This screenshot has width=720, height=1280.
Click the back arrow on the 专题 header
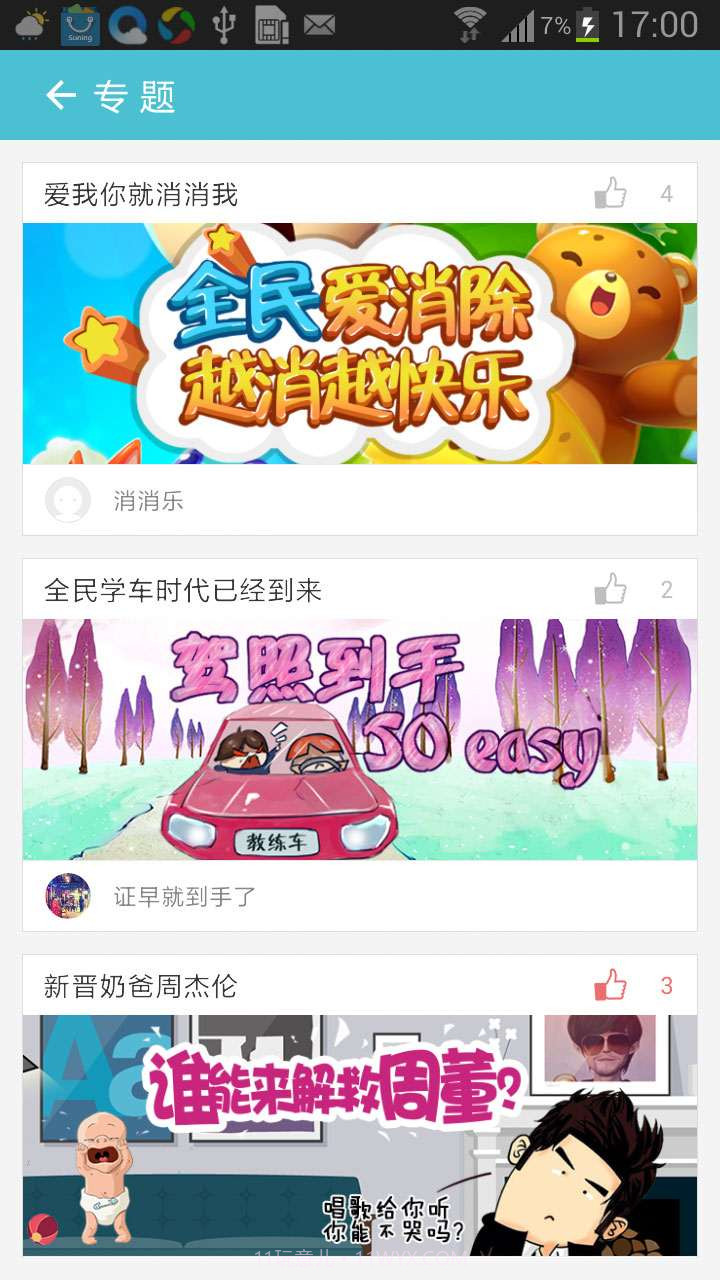pyautogui.click(x=59, y=95)
